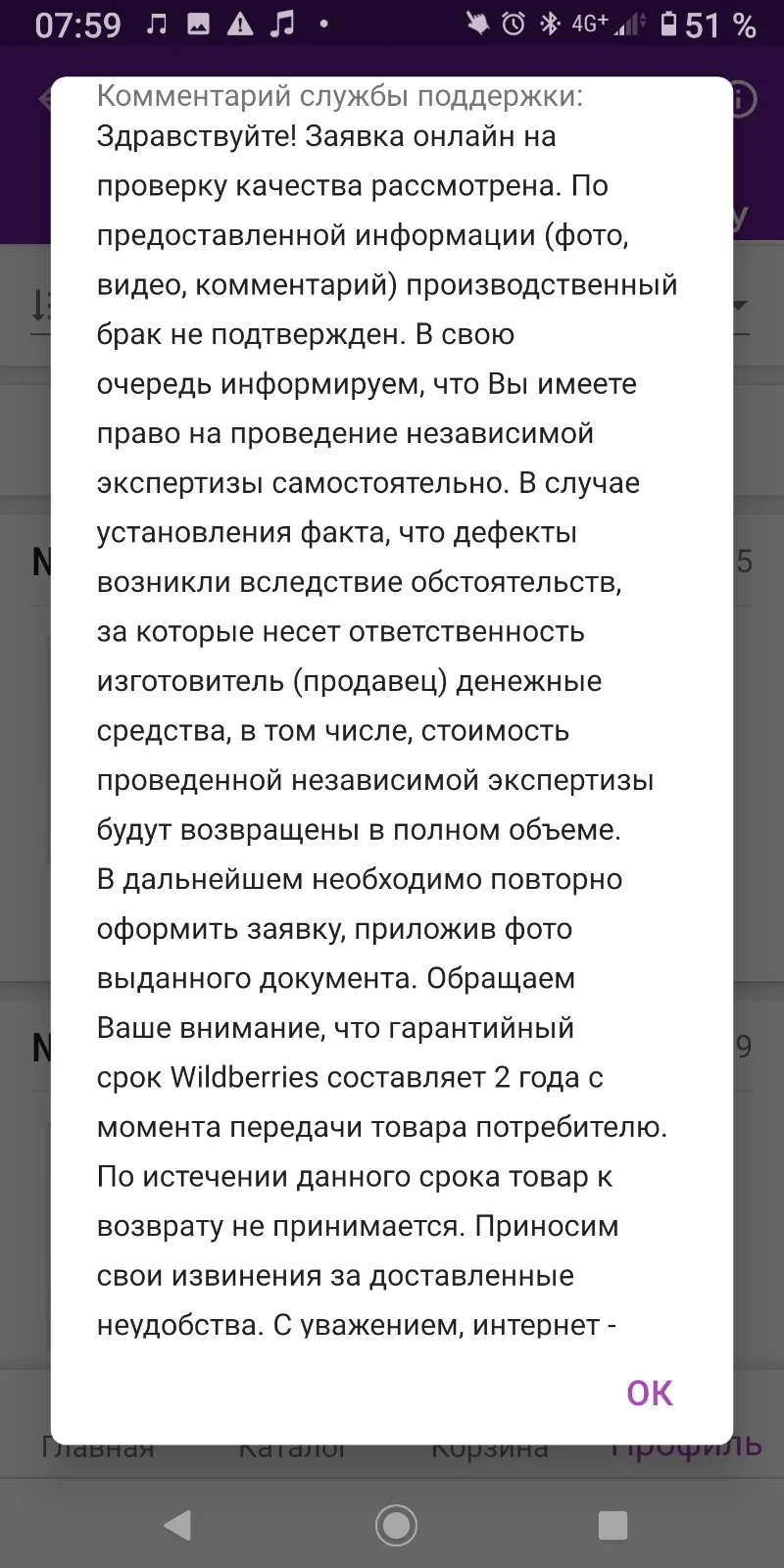This screenshot has width=784, height=1568.
Task: Tap the system back button
Action: (177, 1525)
